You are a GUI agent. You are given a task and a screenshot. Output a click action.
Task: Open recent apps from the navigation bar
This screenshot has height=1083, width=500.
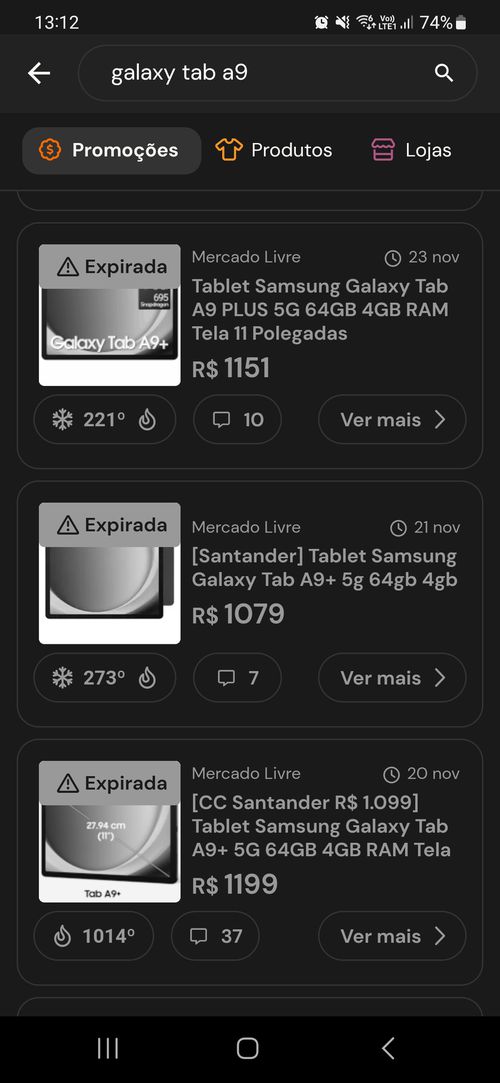tap(108, 1048)
